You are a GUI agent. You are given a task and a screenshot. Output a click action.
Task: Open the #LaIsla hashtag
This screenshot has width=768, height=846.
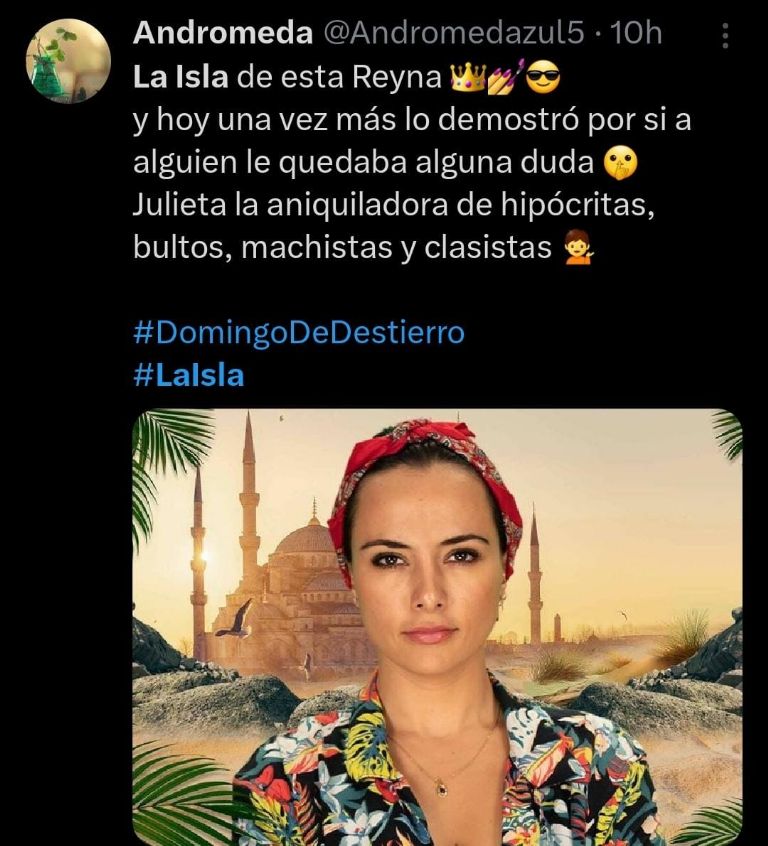(x=188, y=375)
